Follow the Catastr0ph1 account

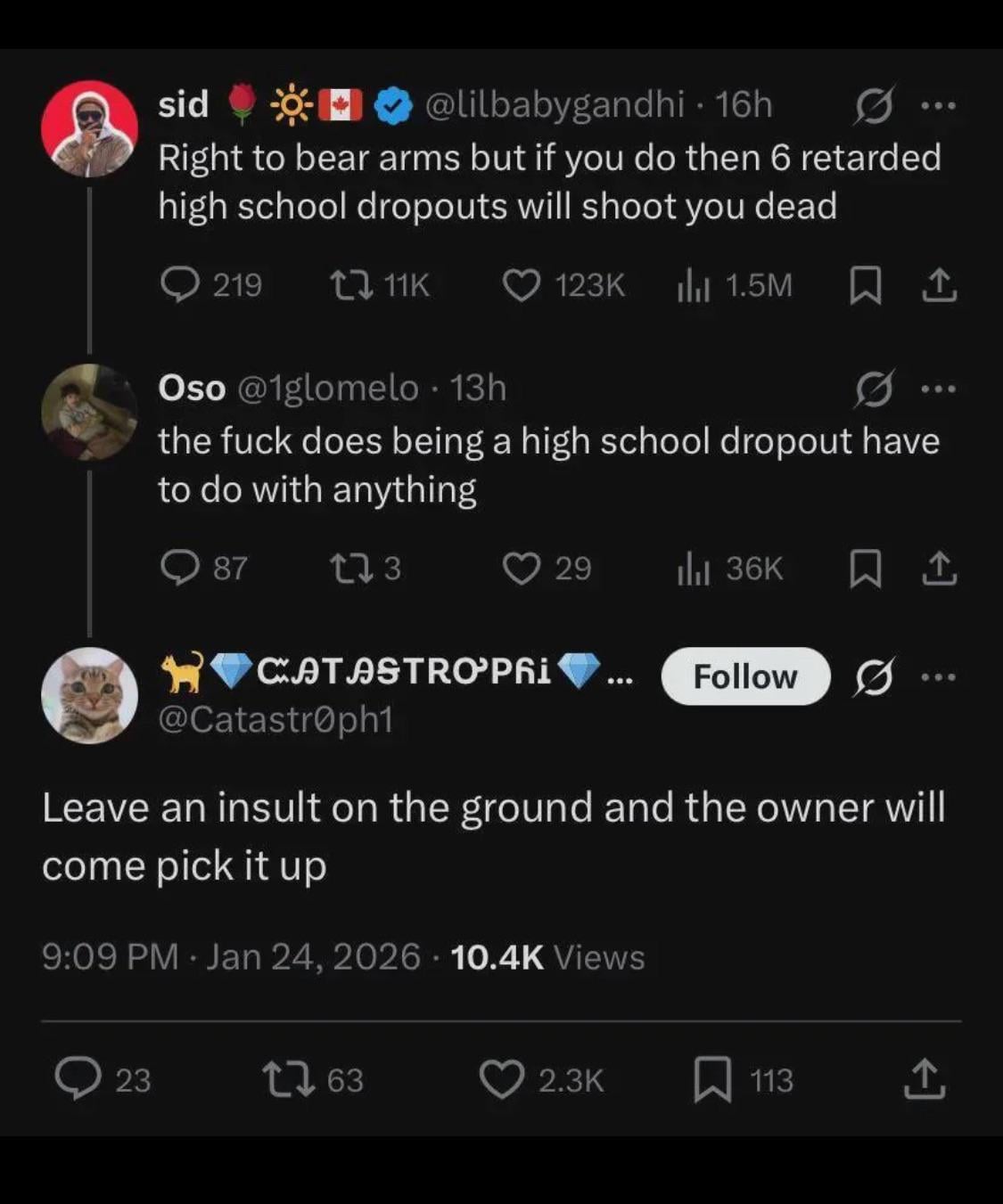pos(745,676)
